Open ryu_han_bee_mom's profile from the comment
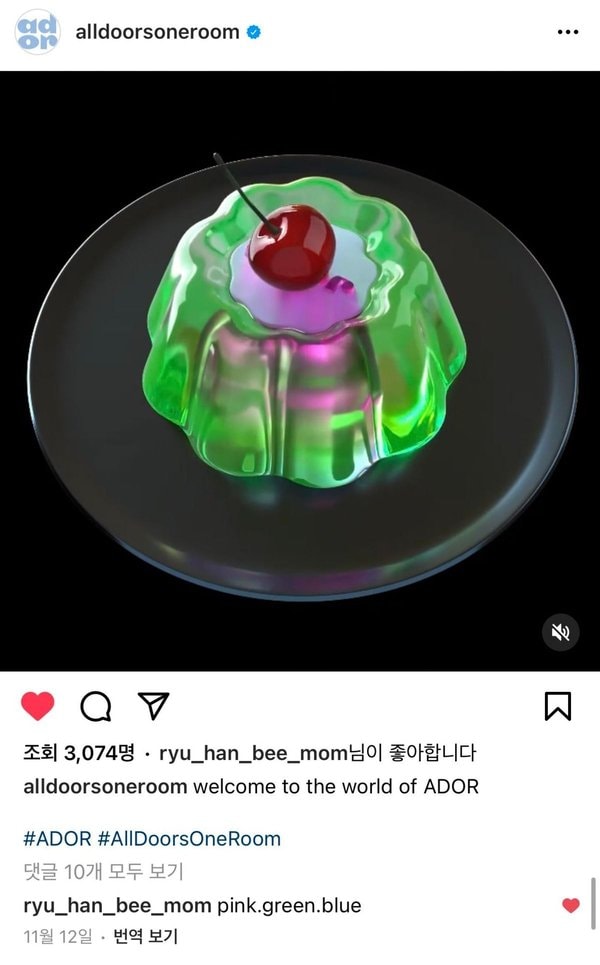This screenshot has width=600, height=965. pyautogui.click(x=116, y=905)
